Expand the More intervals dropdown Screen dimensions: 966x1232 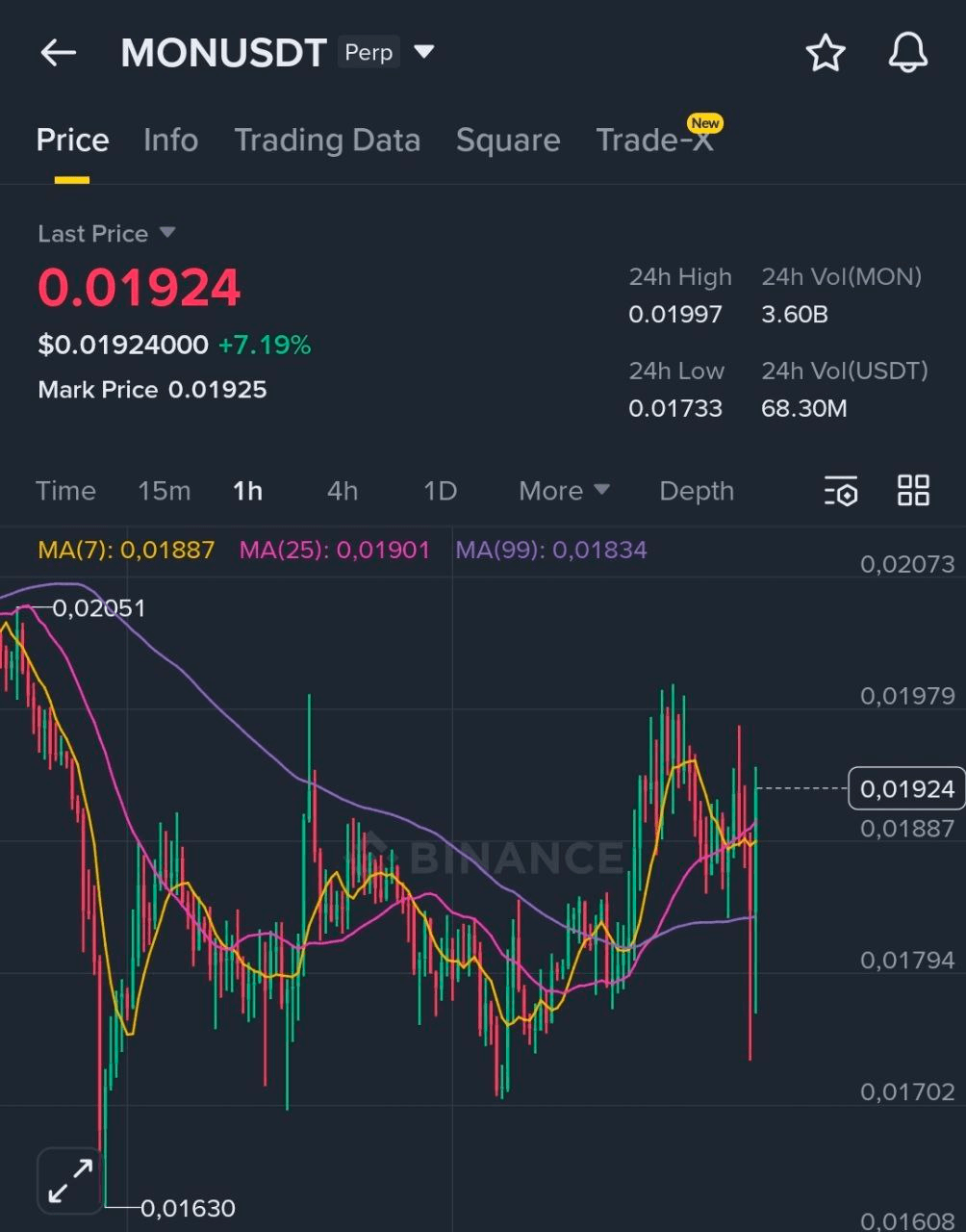click(564, 491)
